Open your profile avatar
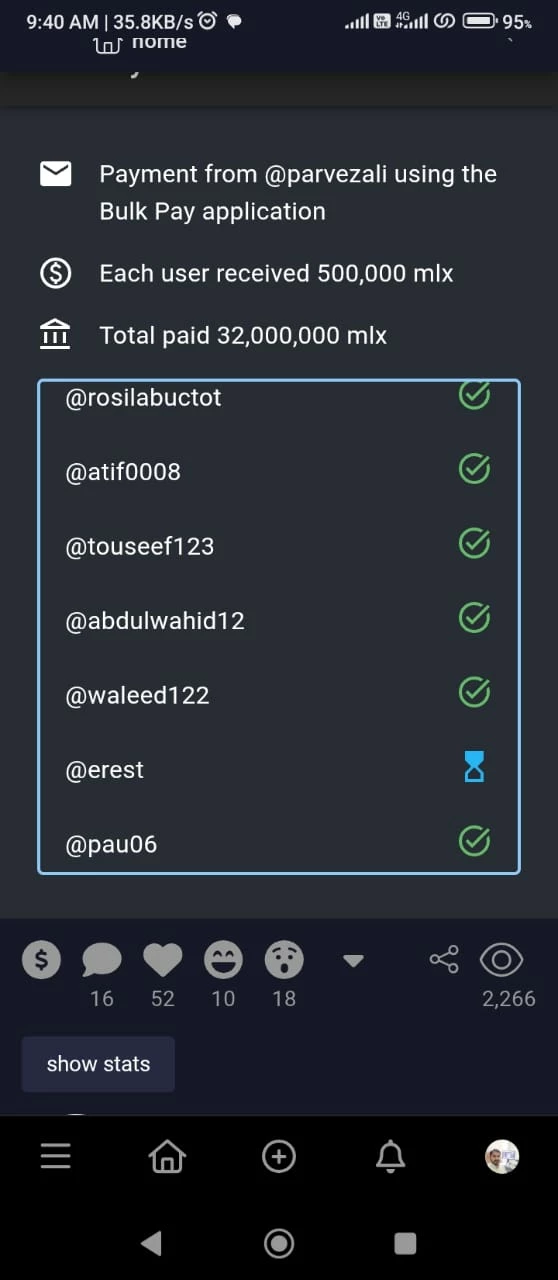558x1280 pixels. [502, 1157]
